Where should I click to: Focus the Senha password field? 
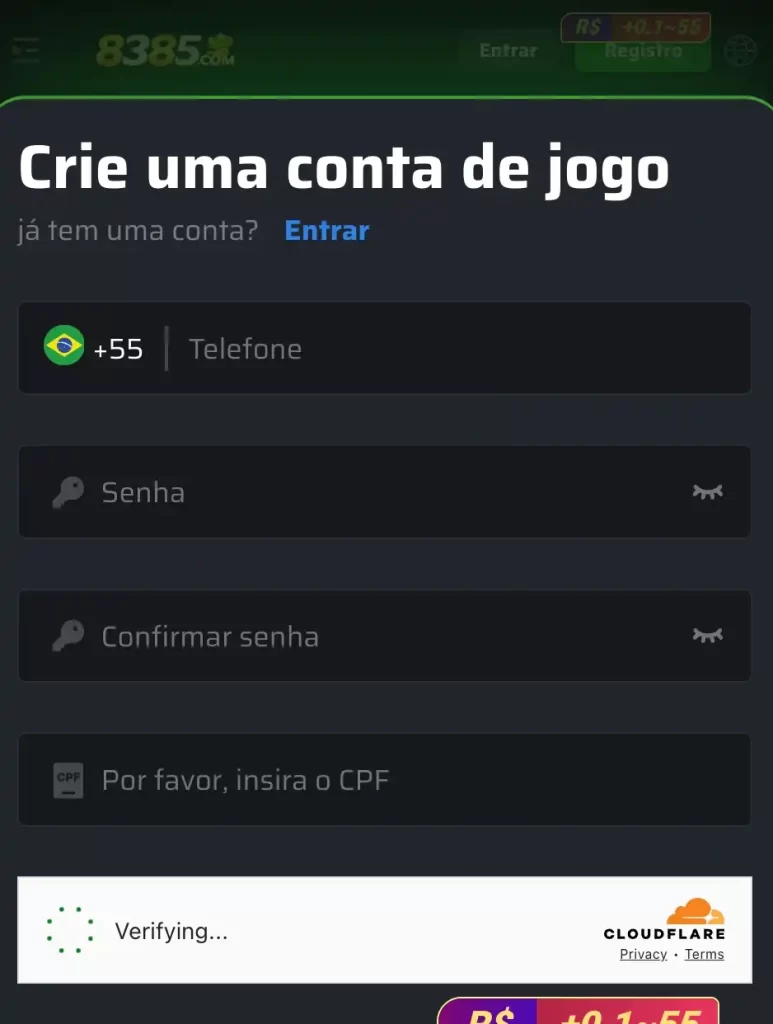(380, 492)
